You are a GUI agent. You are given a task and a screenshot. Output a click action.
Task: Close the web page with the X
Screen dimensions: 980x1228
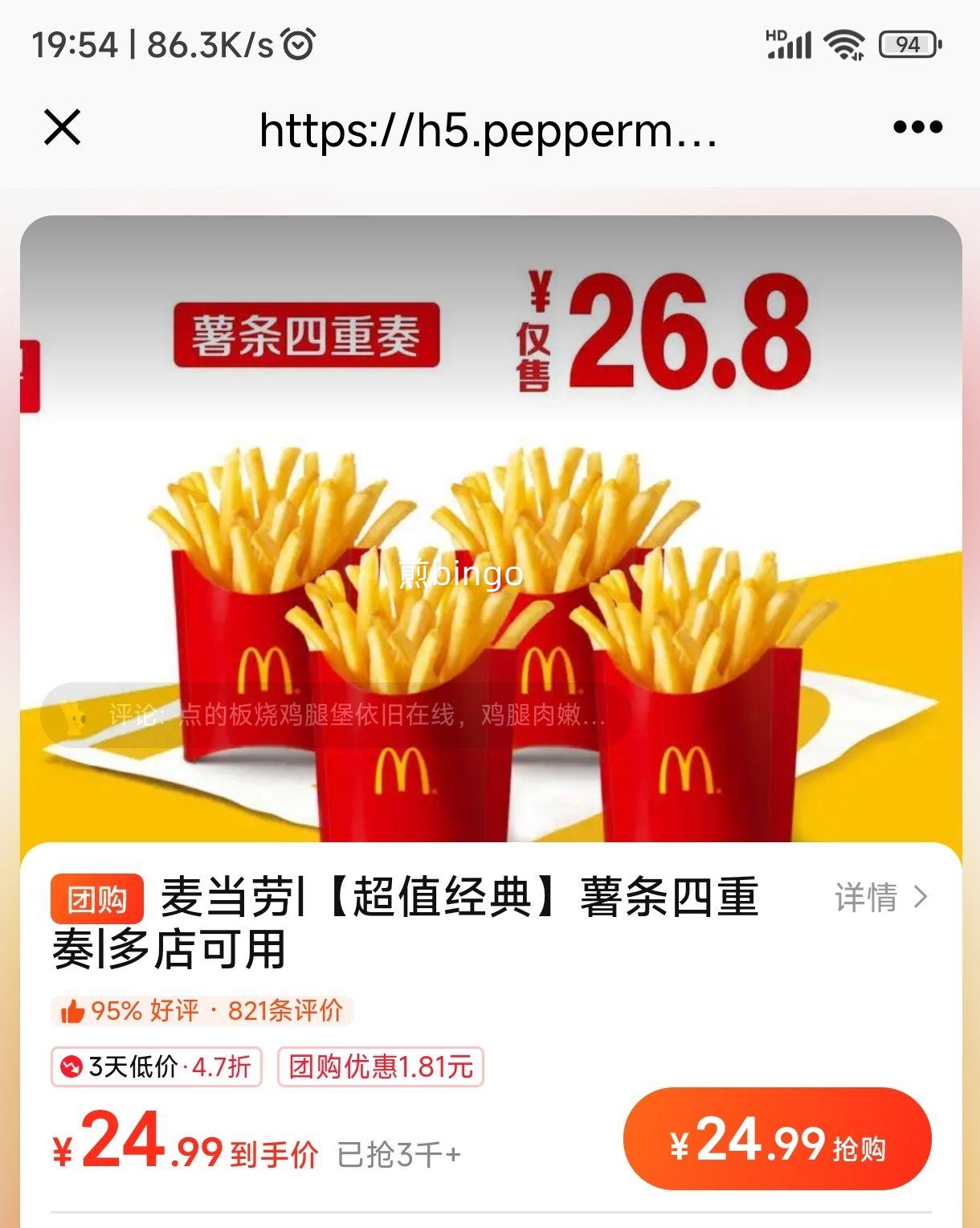[x=62, y=128]
